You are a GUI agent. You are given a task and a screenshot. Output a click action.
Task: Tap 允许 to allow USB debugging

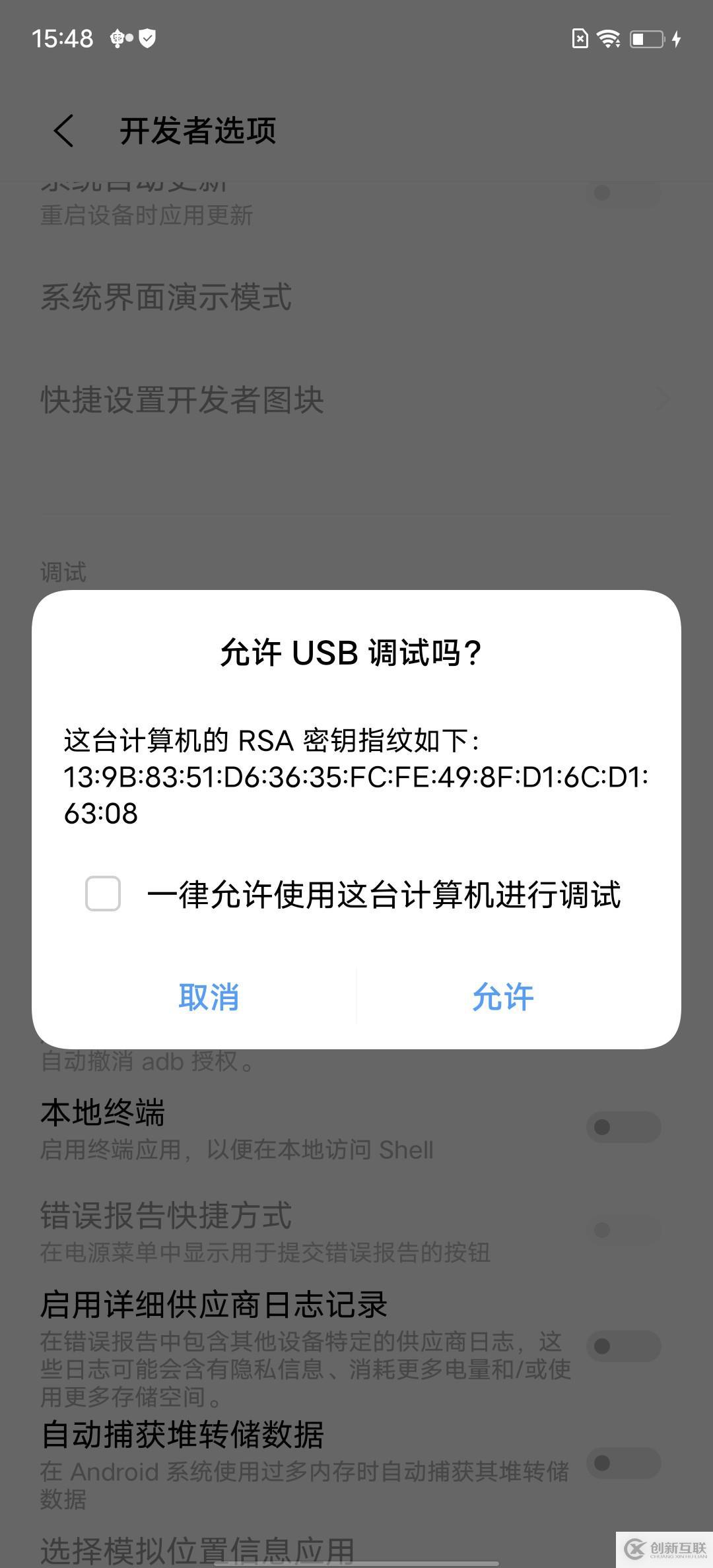coord(503,996)
